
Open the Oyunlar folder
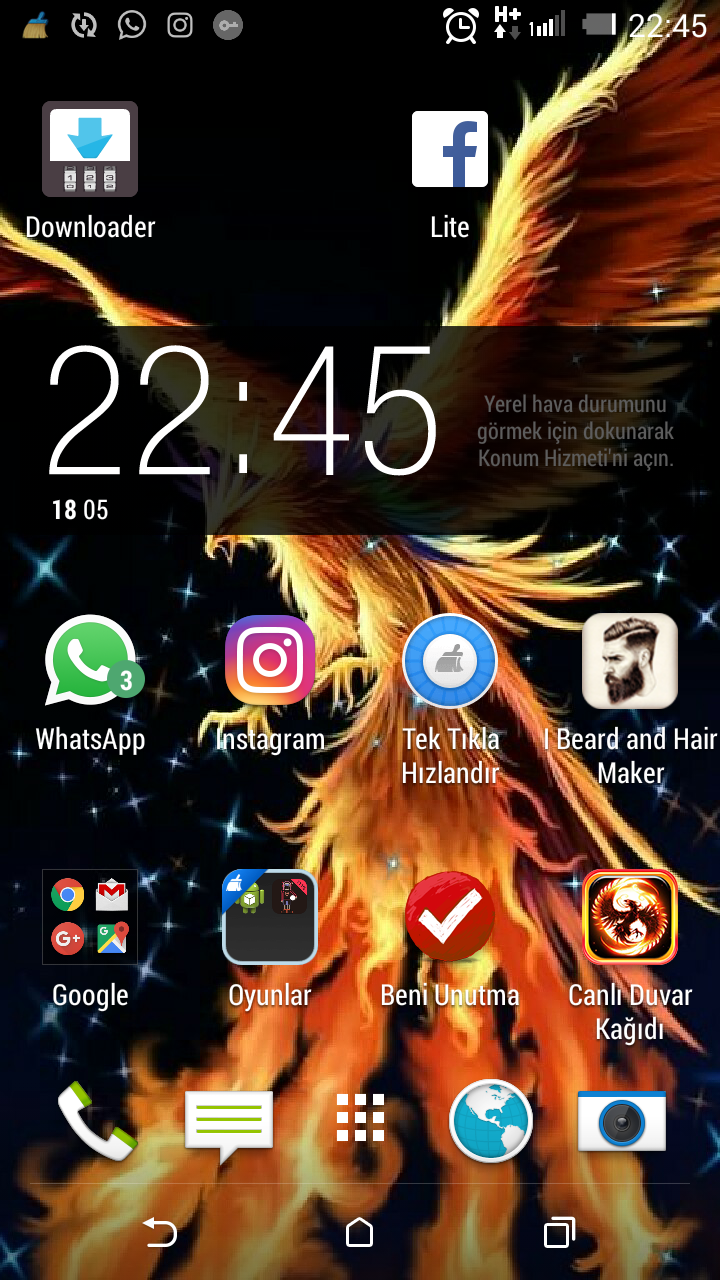(x=270, y=917)
